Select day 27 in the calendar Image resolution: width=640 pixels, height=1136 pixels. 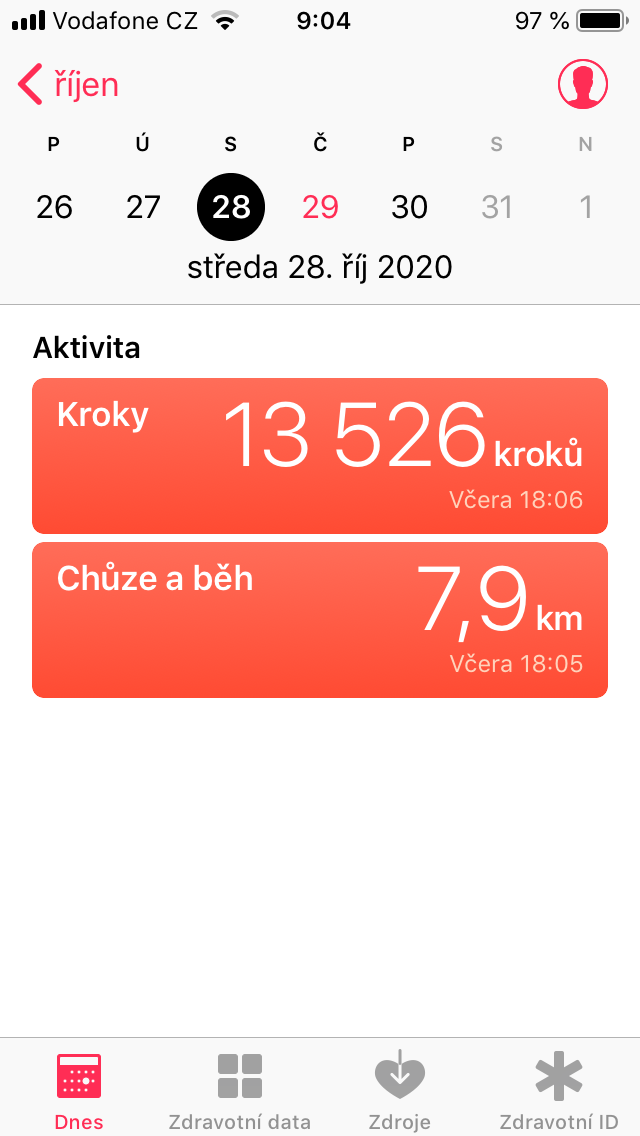pos(143,208)
